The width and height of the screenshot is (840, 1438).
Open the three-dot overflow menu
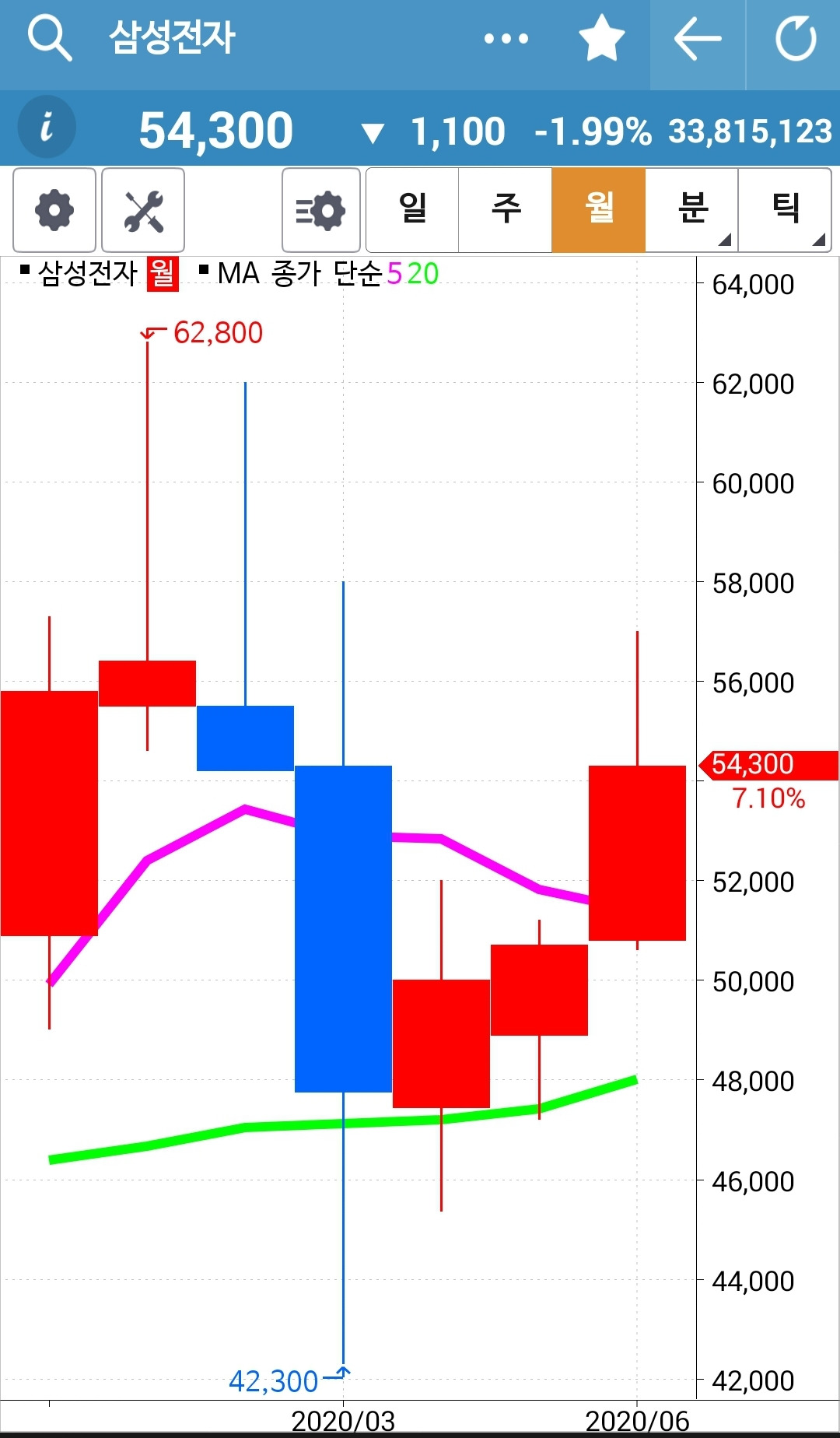click(506, 38)
